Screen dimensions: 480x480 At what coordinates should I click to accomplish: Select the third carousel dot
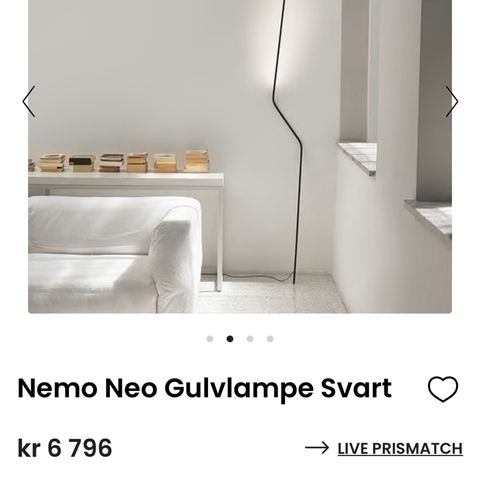click(x=250, y=339)
